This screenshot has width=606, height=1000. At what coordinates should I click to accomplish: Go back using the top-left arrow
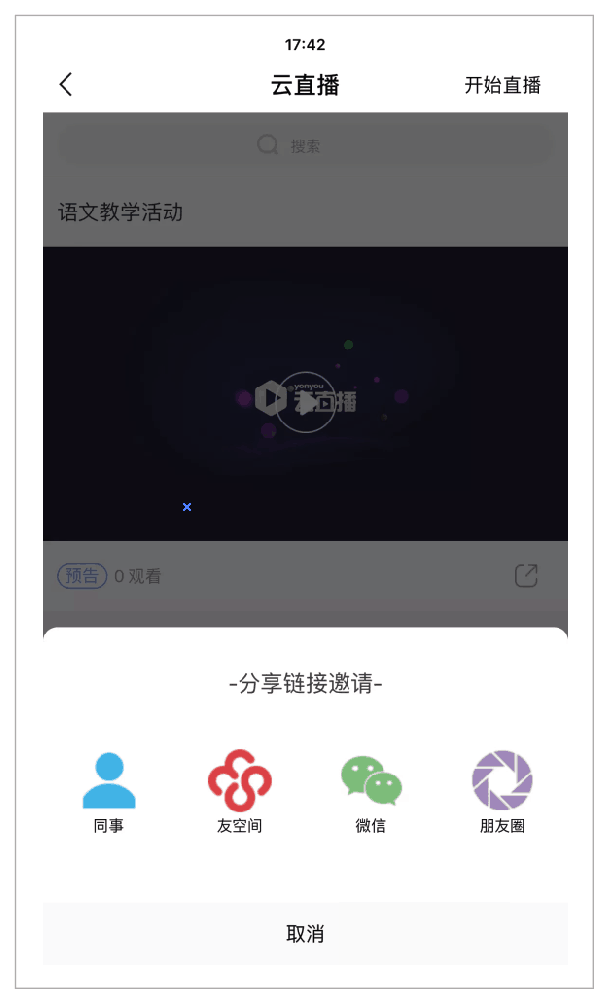(66, 85)
